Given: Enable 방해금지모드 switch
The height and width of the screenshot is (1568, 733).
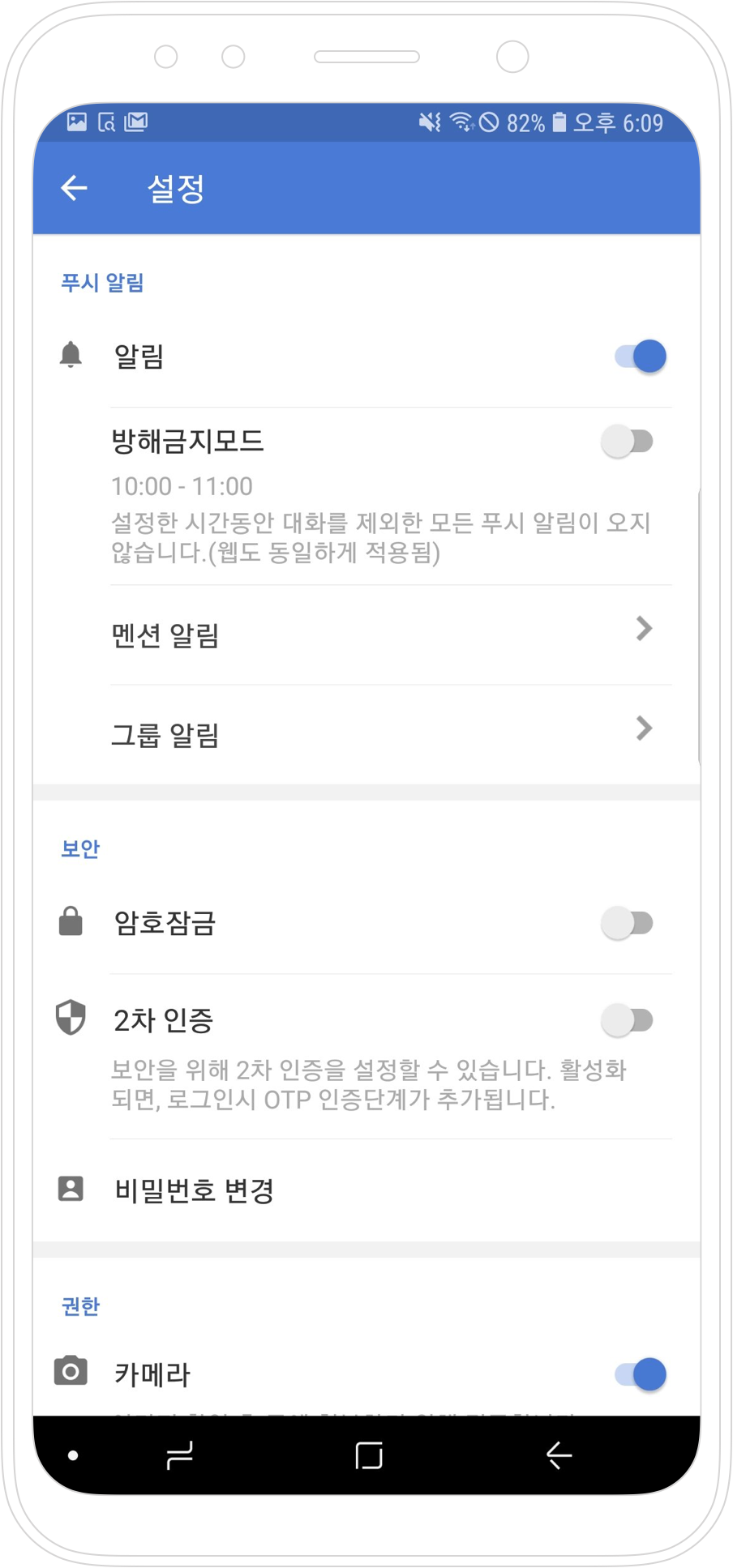Looking at the screenshot, I should point(628,442).
